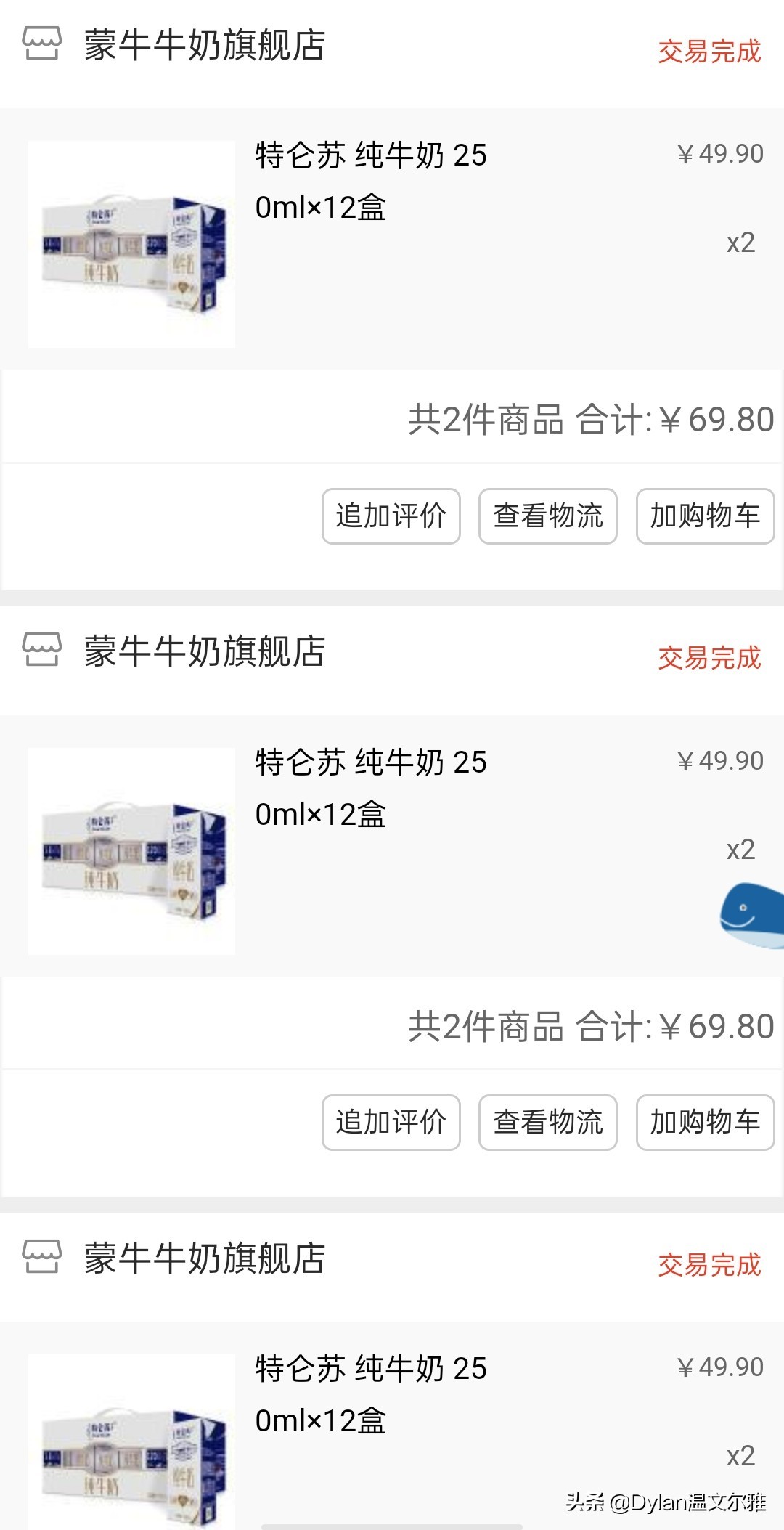Image resolution: width=784 pixels, height=1530 pixels.
Task: Click the store name 蒙牛牛奶旗舰店 in second order
Action: point(203,652)
